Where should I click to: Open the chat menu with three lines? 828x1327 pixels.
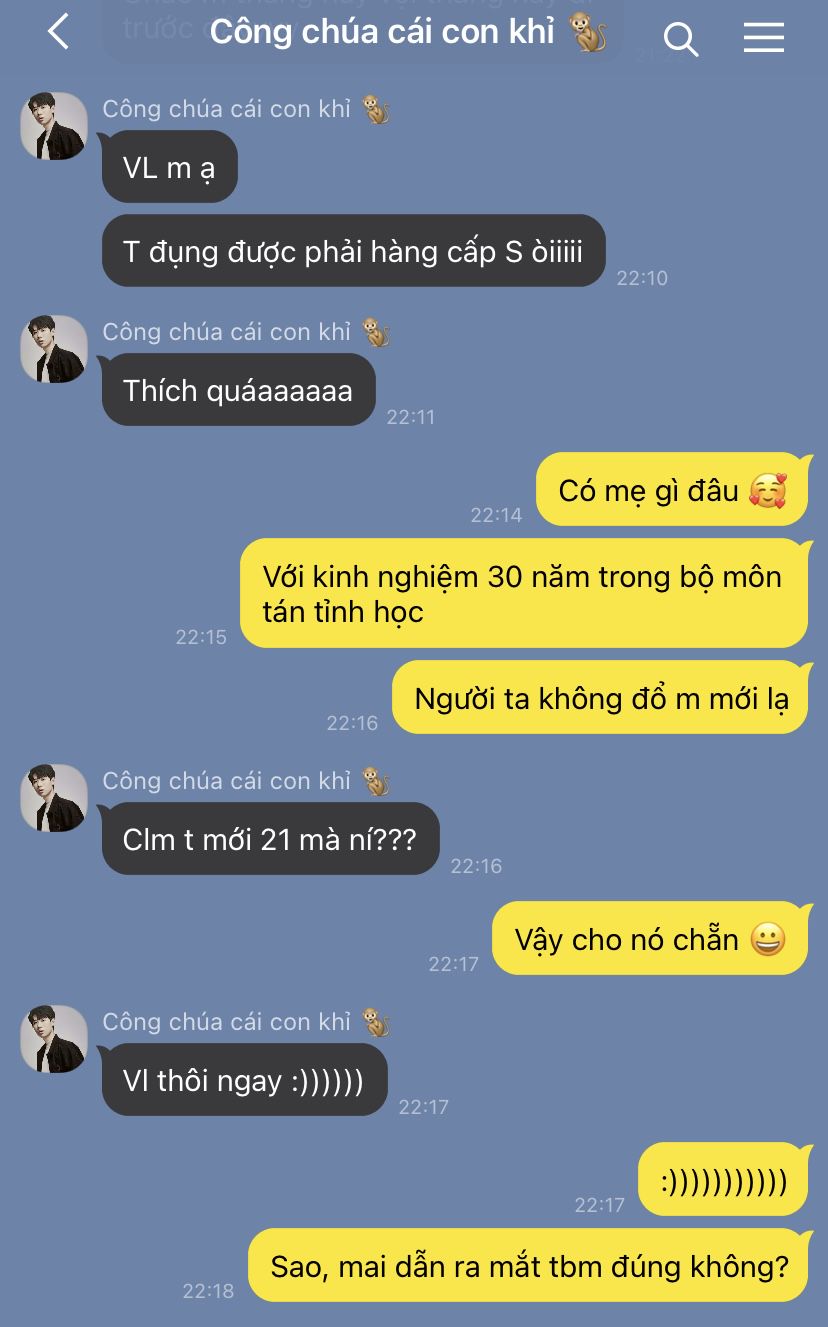763,38
